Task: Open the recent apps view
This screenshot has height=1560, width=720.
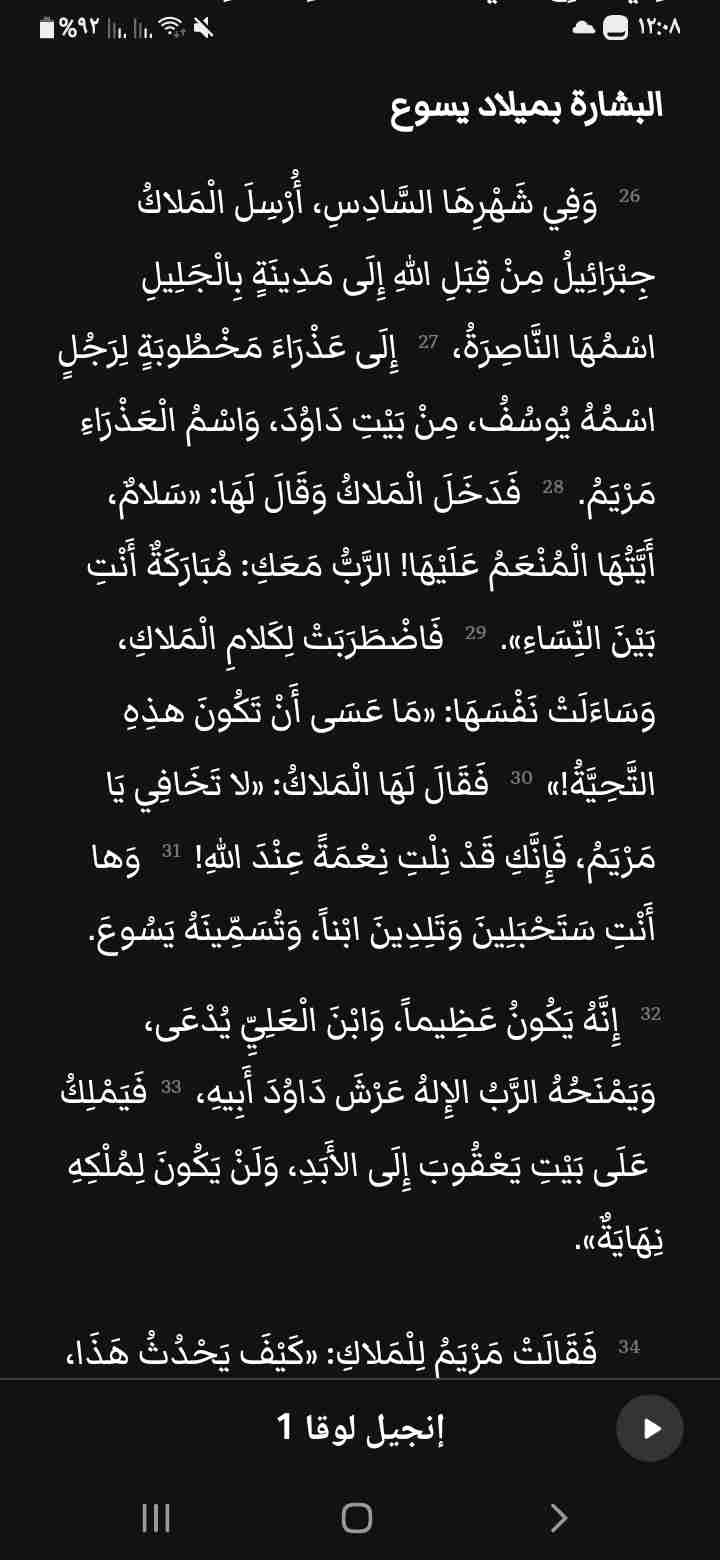Action: 156,1518
